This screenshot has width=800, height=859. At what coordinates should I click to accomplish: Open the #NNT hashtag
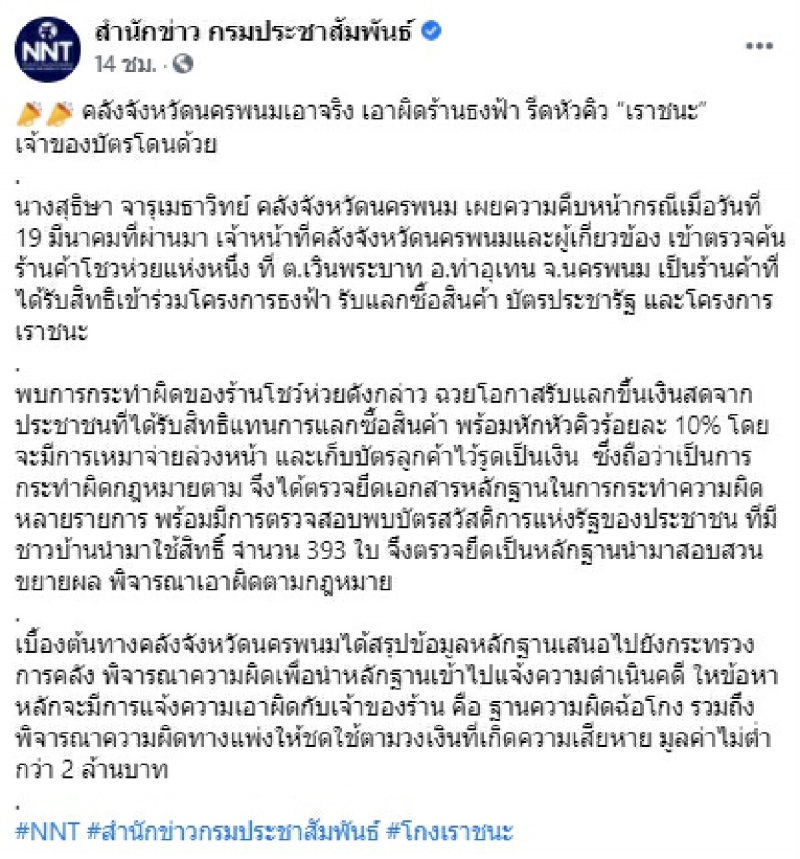pos(48,832)
